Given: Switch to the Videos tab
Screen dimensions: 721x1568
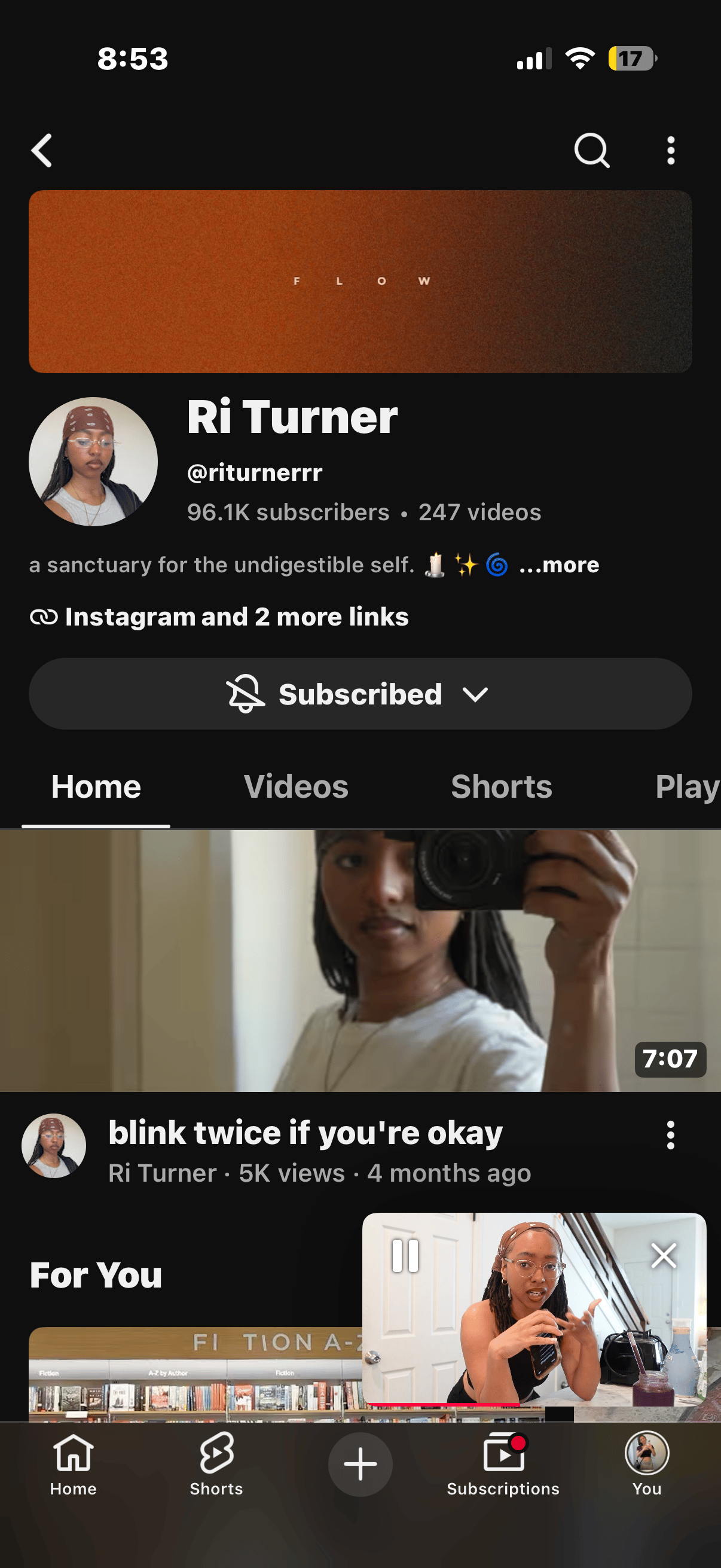Looking at the screenshot, I should click(x=297, y=786).
